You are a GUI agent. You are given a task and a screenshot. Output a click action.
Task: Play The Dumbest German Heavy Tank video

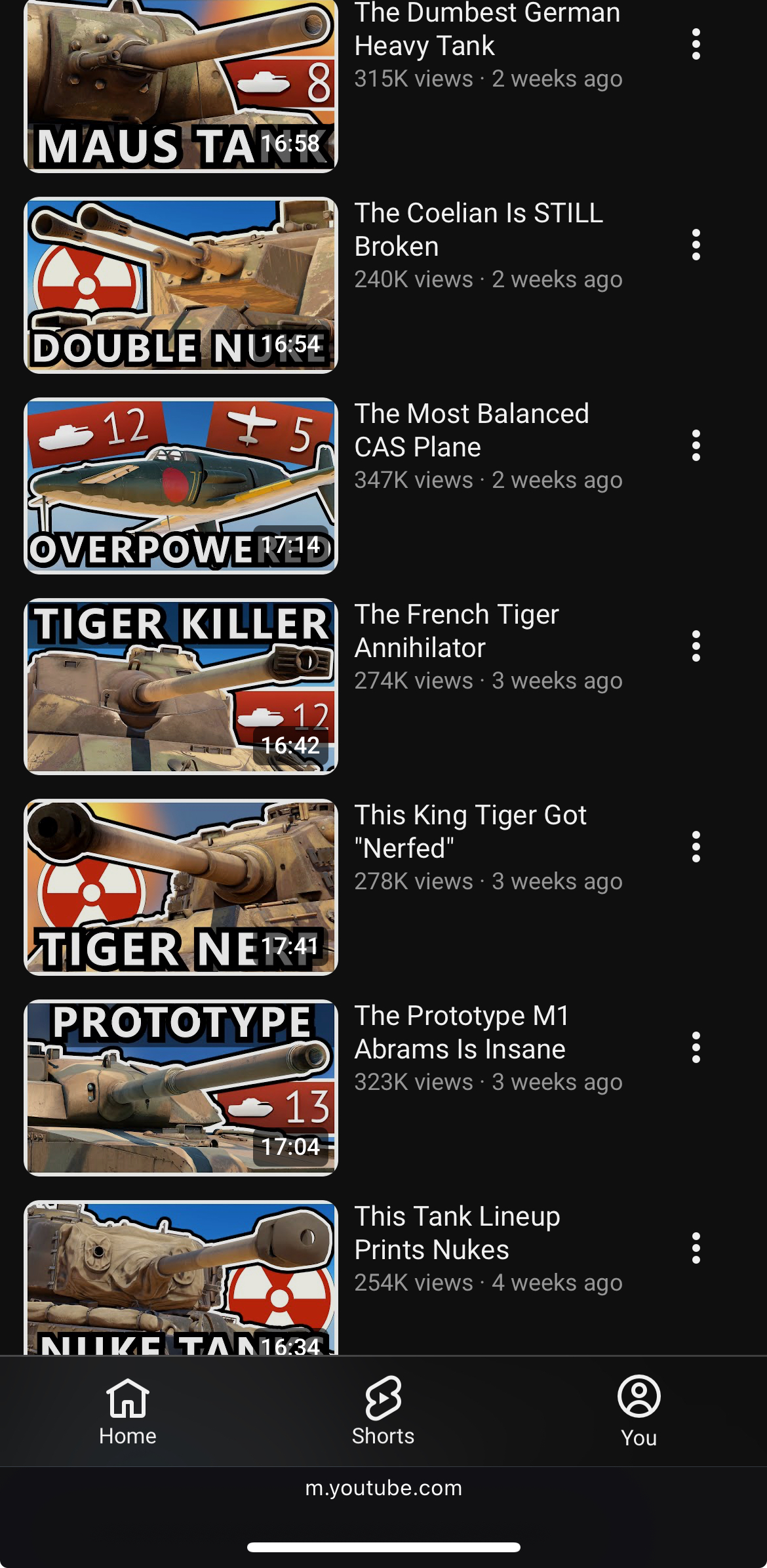tap(181, 85)
